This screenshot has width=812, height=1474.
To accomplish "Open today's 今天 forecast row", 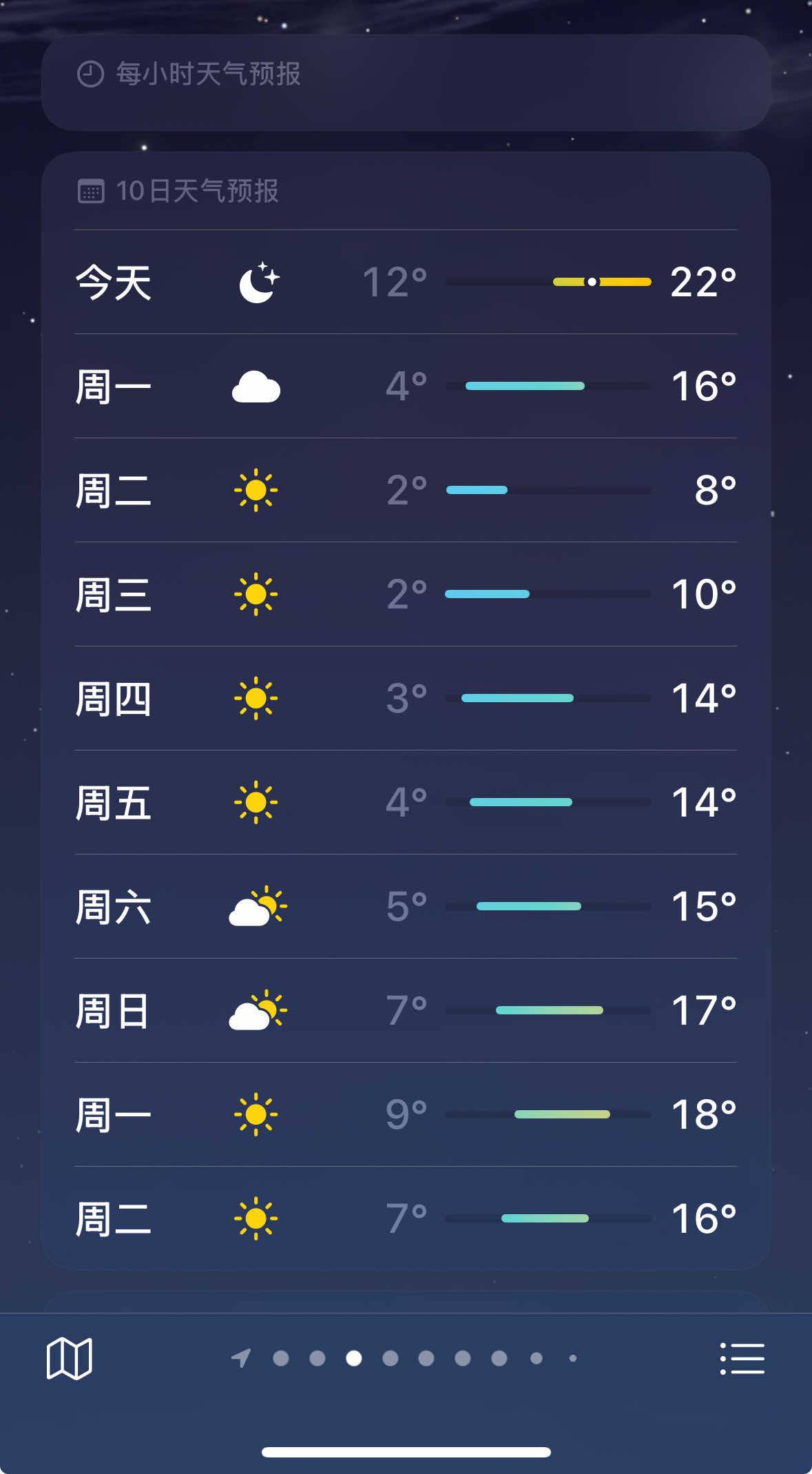I will (x=406, y=282).
